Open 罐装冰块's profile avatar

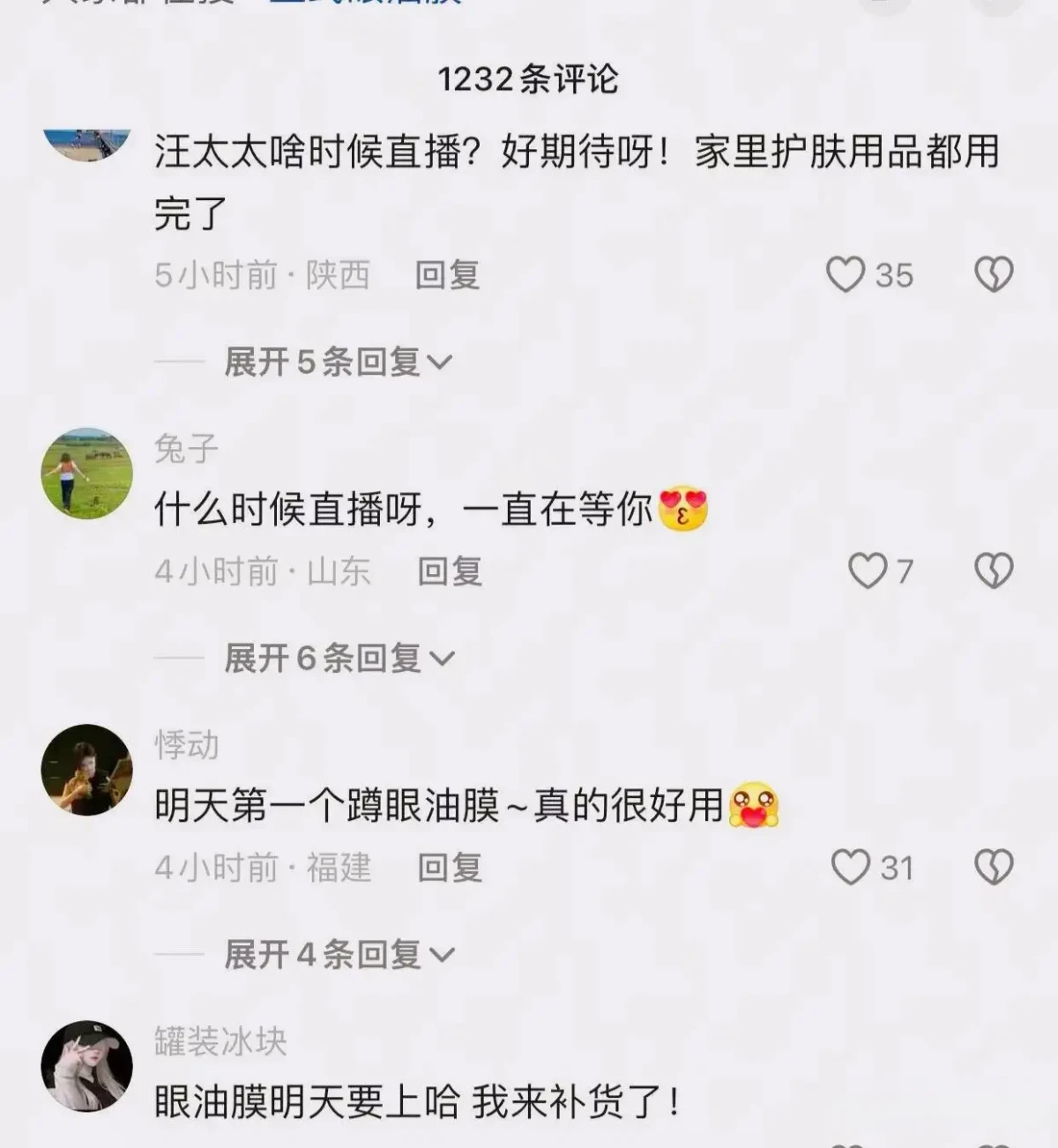(x=87, y=1066)
